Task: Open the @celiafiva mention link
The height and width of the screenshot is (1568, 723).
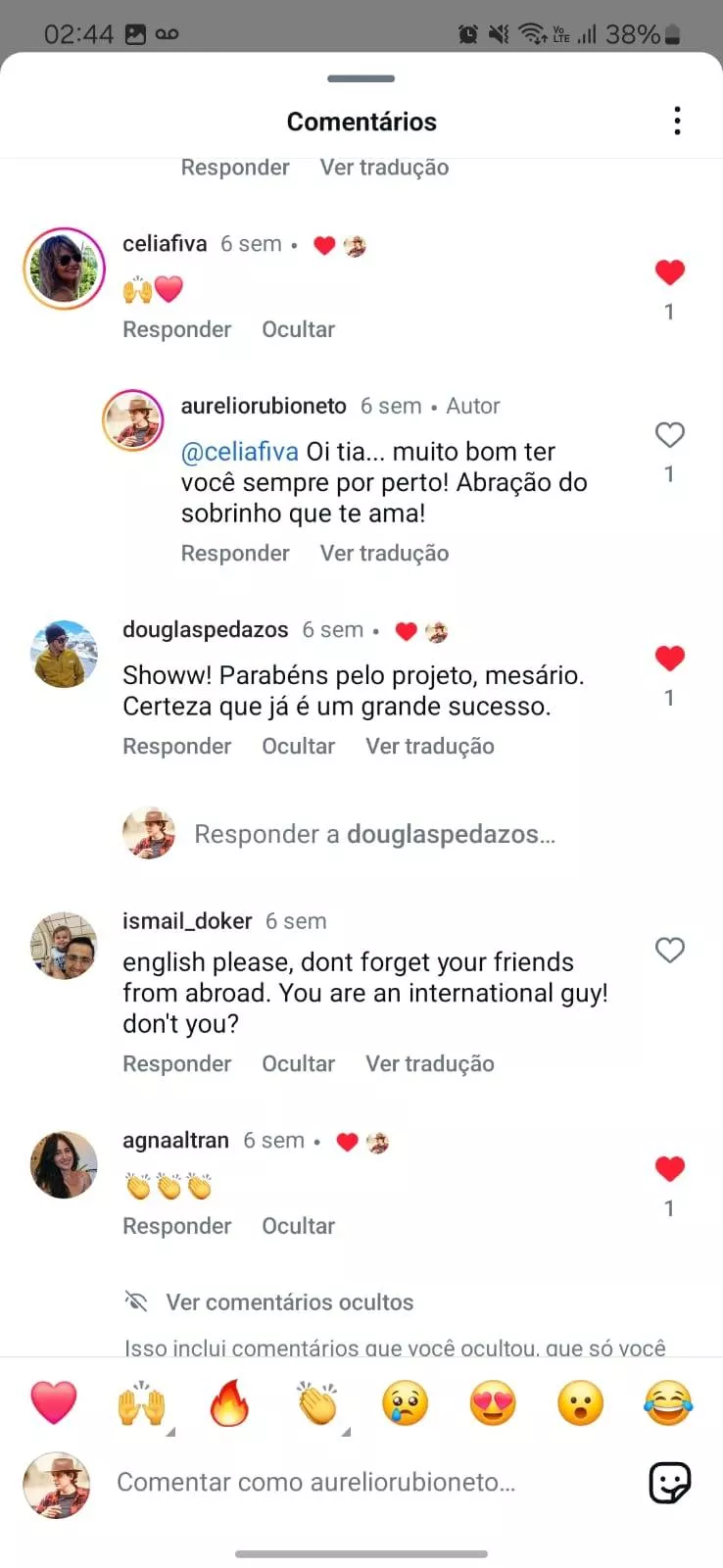Action: point(240,452)
